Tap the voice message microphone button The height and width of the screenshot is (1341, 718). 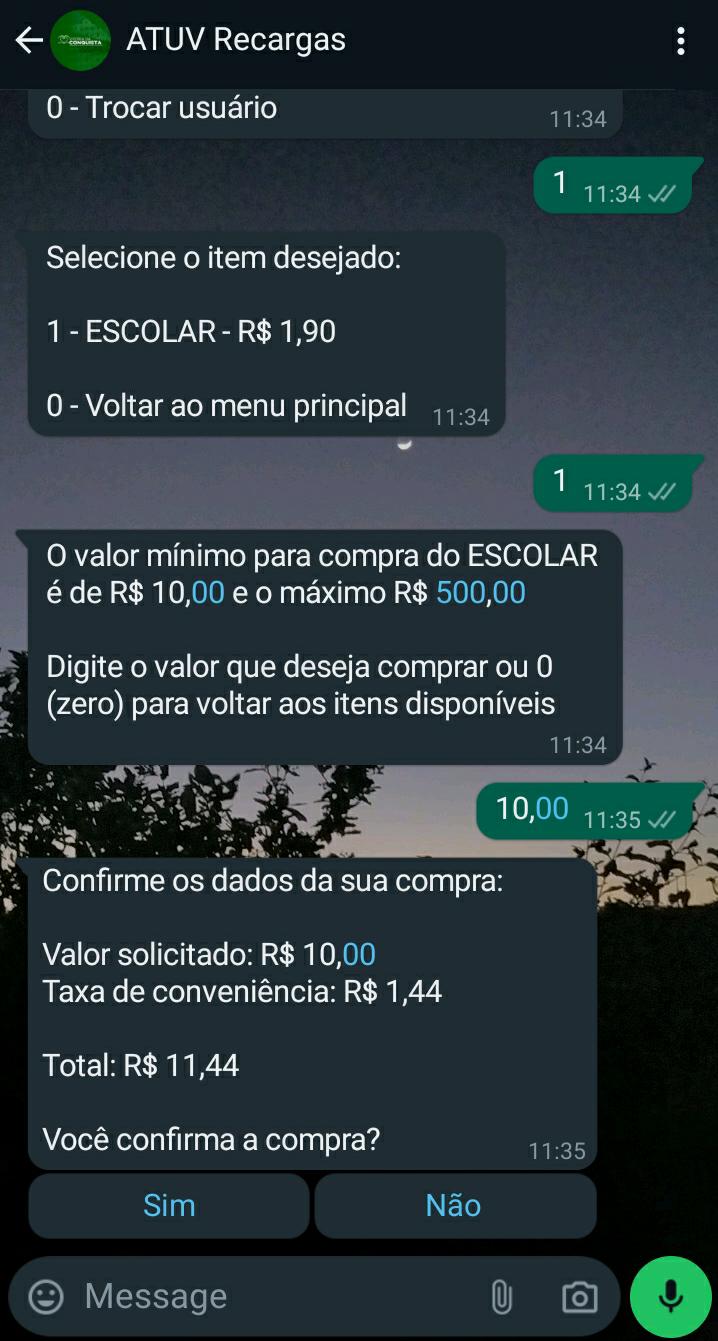[670, 1297]
